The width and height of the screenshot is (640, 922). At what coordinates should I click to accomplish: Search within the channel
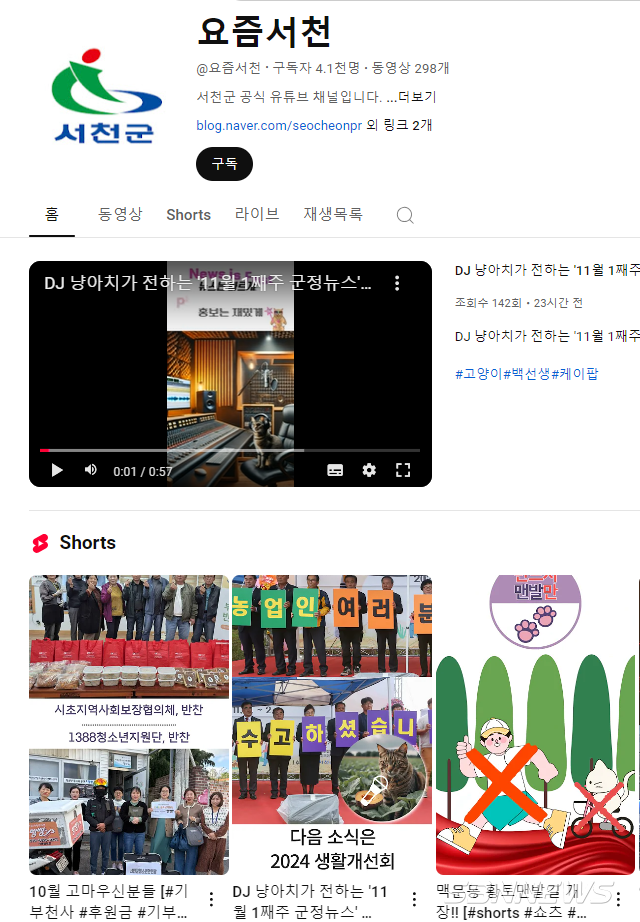pyautogui.click(x=404, y=215)
